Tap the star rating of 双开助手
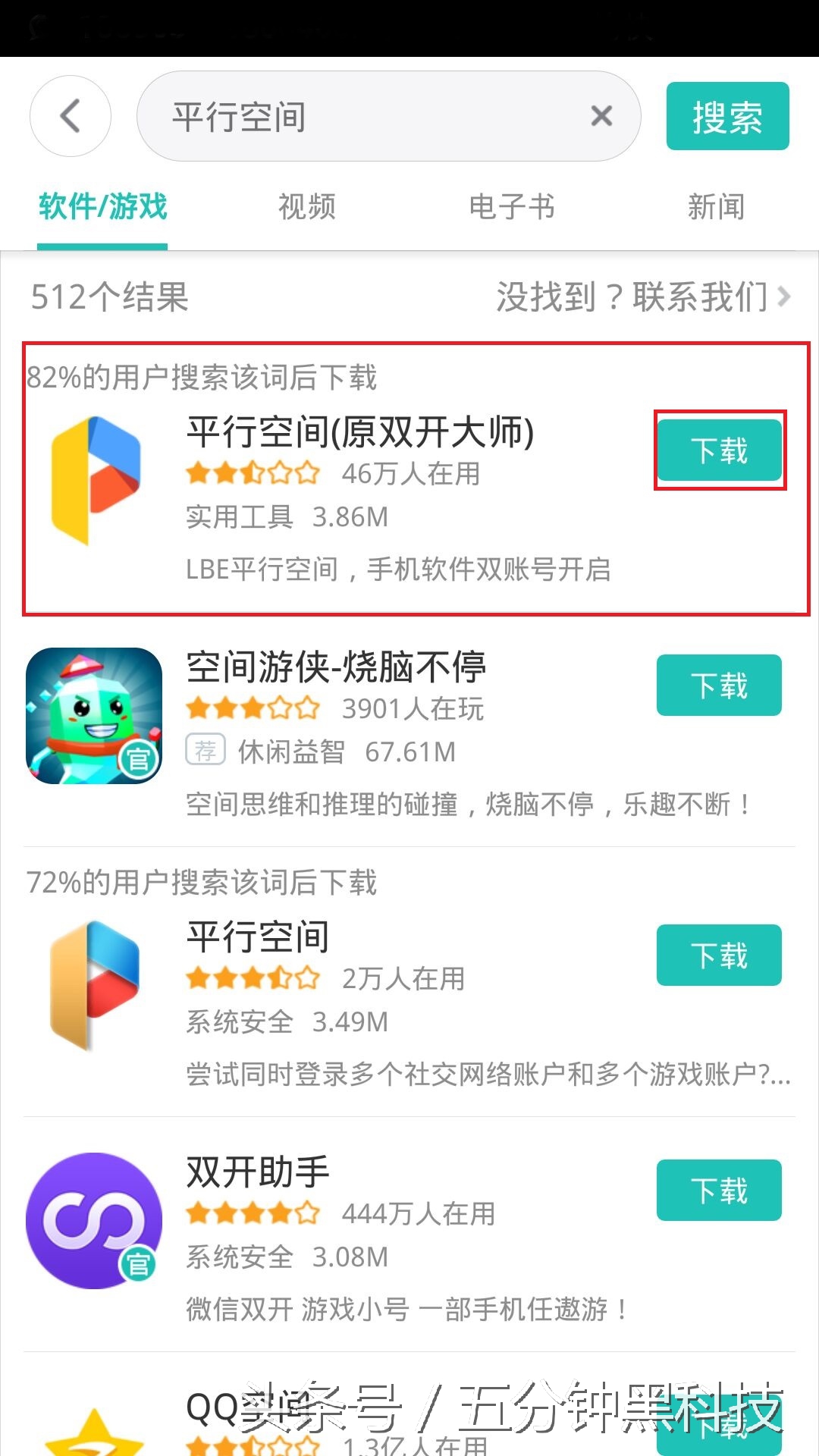The image size is (819, 1456). (252, 1214)
